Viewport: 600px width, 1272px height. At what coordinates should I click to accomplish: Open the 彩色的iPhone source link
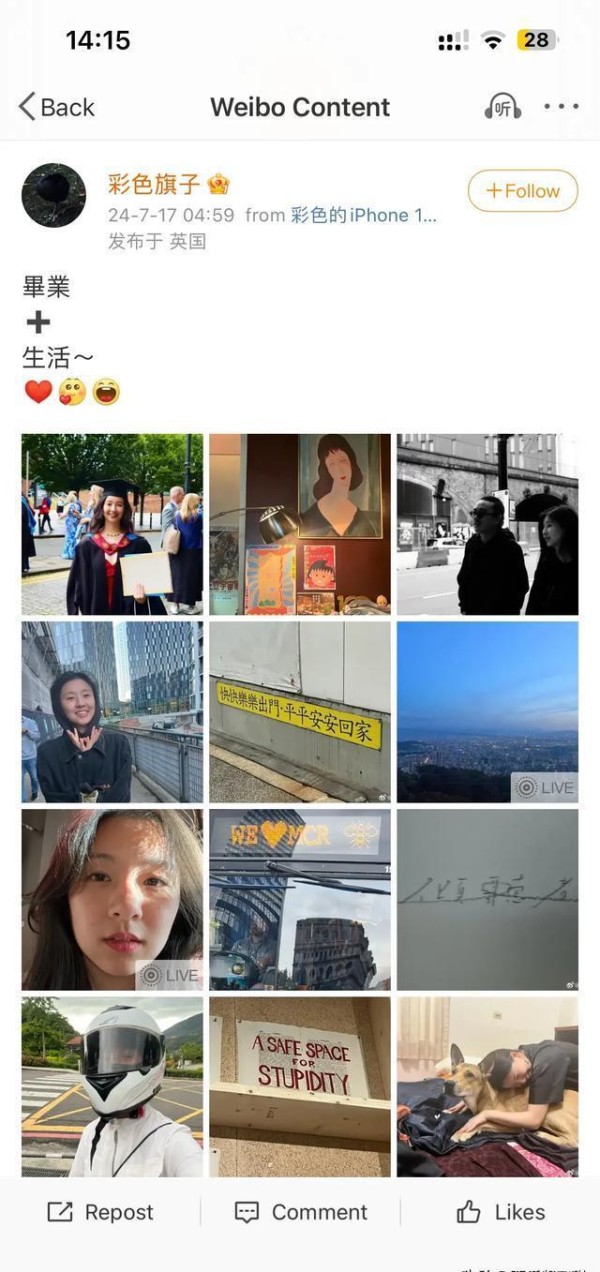[x=363, y=215]
